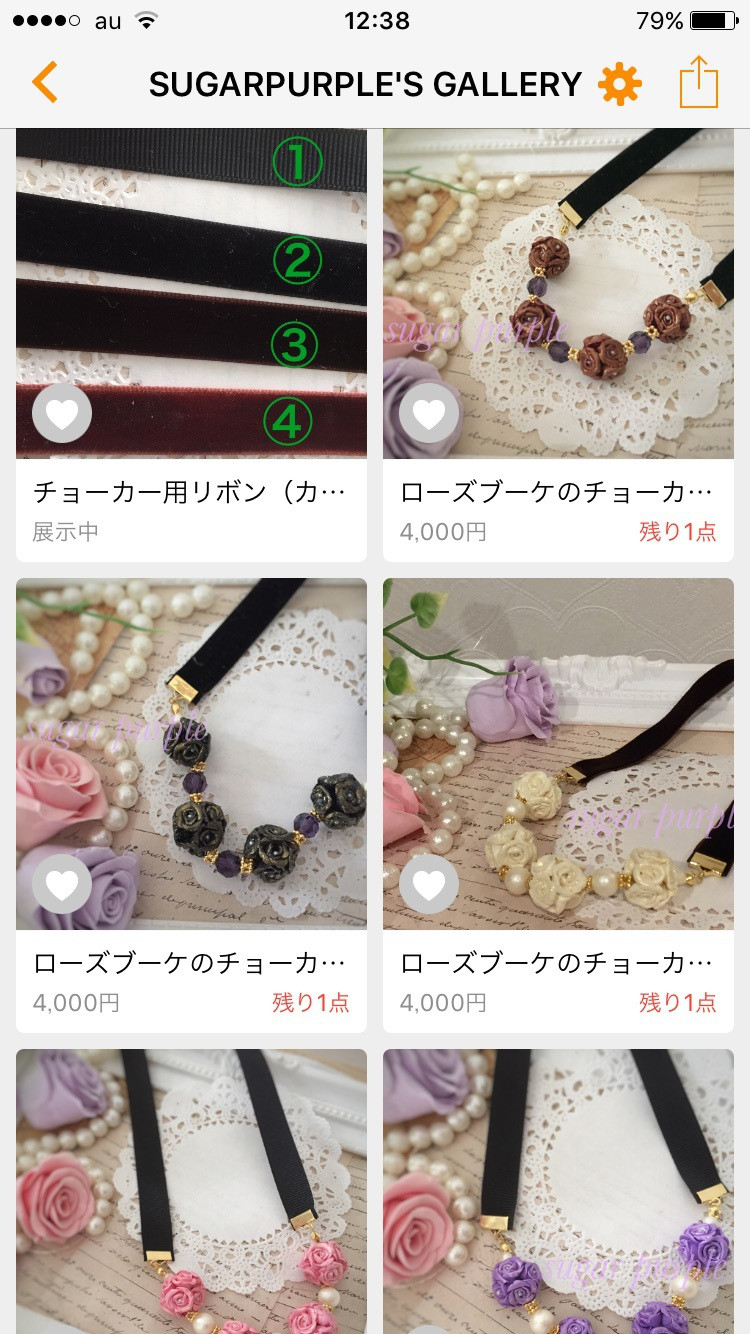View the pink rose choker tile
750x1334 pixels.
coord(191,1190)
